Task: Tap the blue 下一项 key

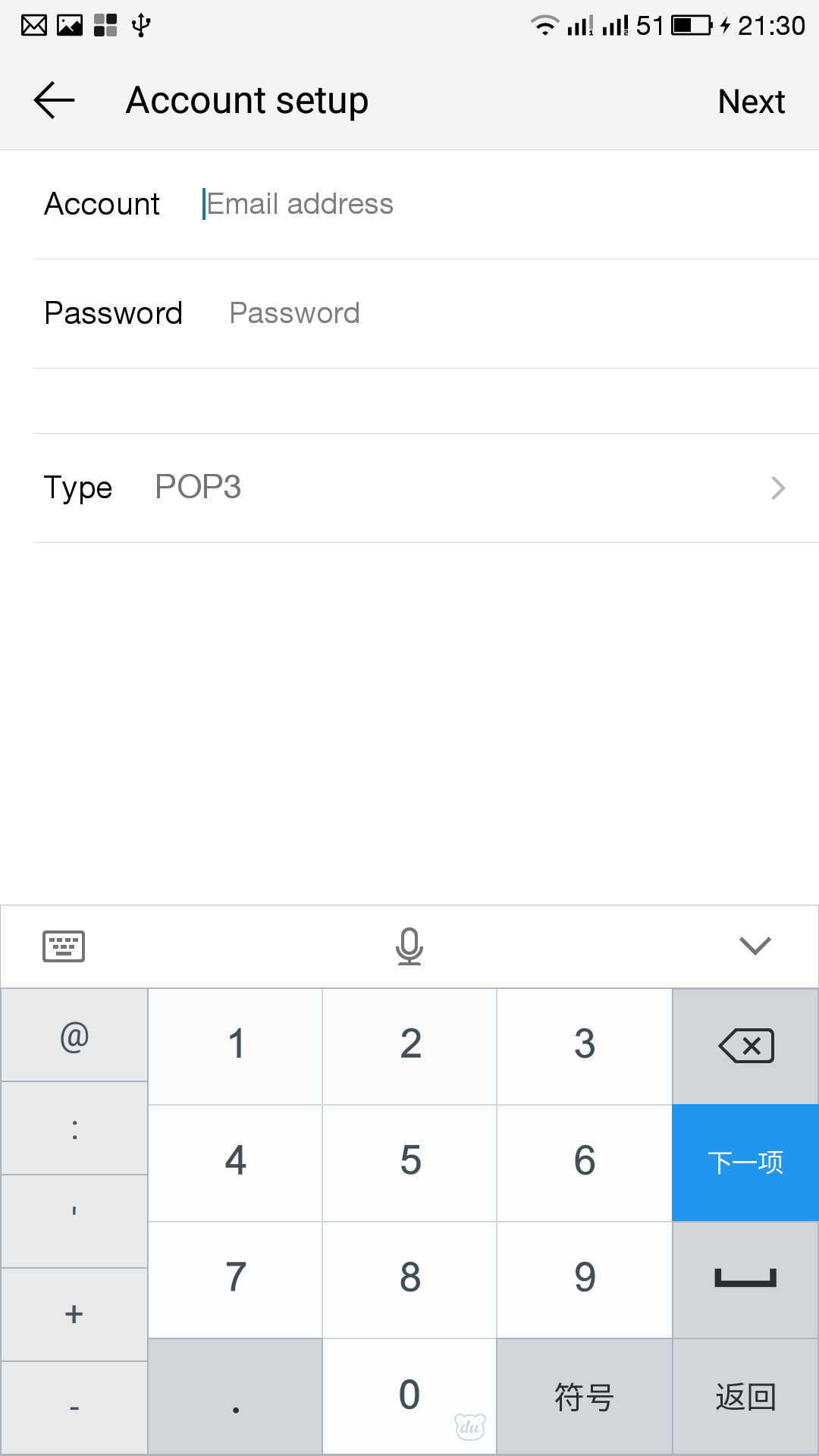Action: pyautogui.click(x=745, y=1163)
